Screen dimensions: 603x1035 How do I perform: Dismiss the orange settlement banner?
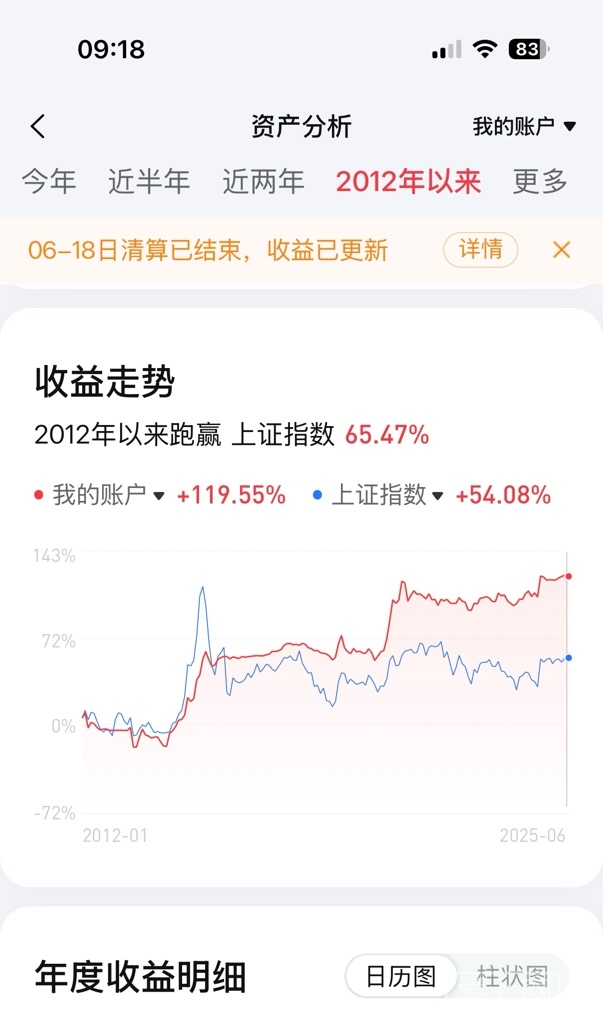coord(562,250)
